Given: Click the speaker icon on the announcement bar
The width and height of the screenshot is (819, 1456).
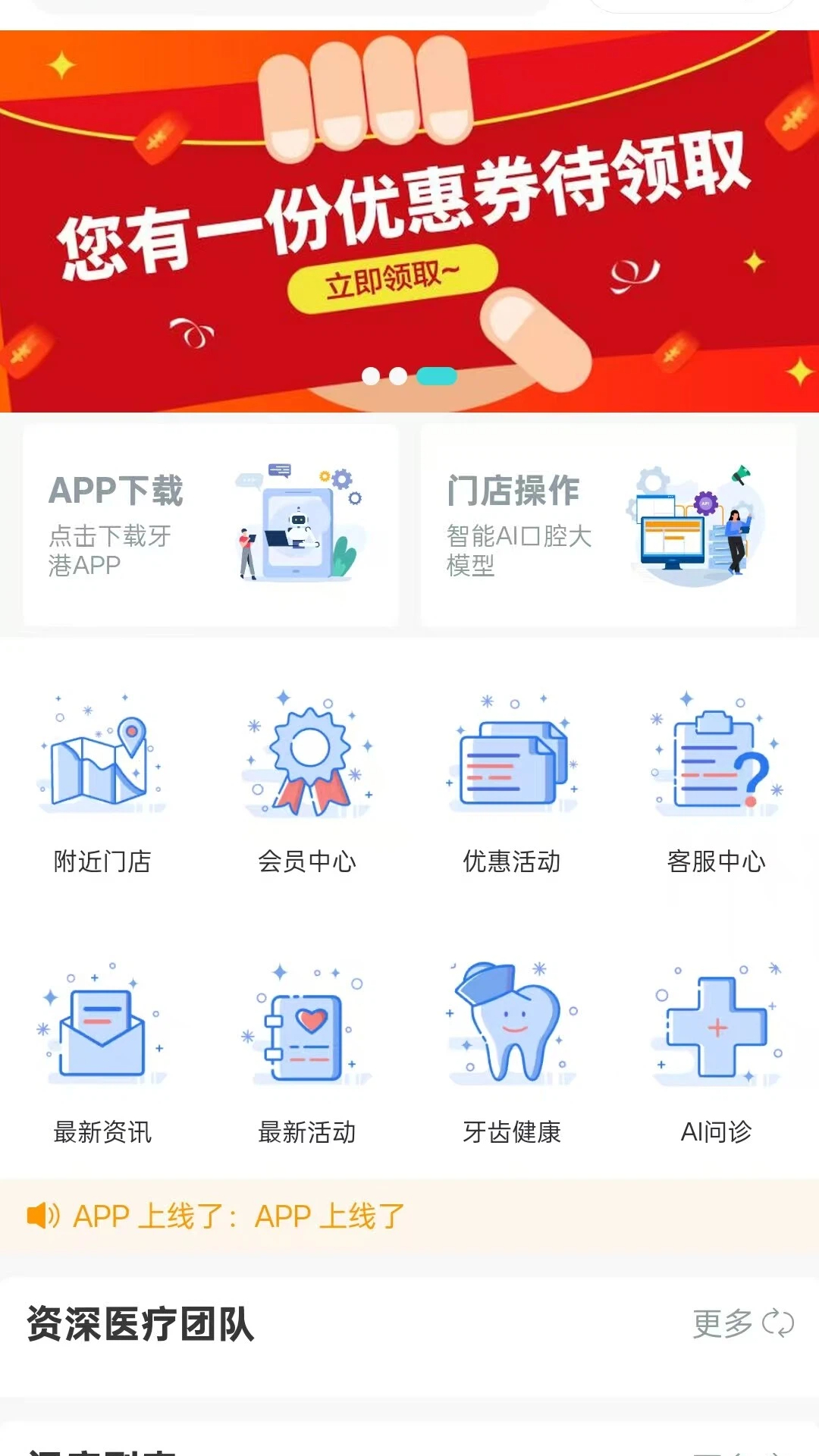Looking at the screenshot, I should tap(42, 1213).
